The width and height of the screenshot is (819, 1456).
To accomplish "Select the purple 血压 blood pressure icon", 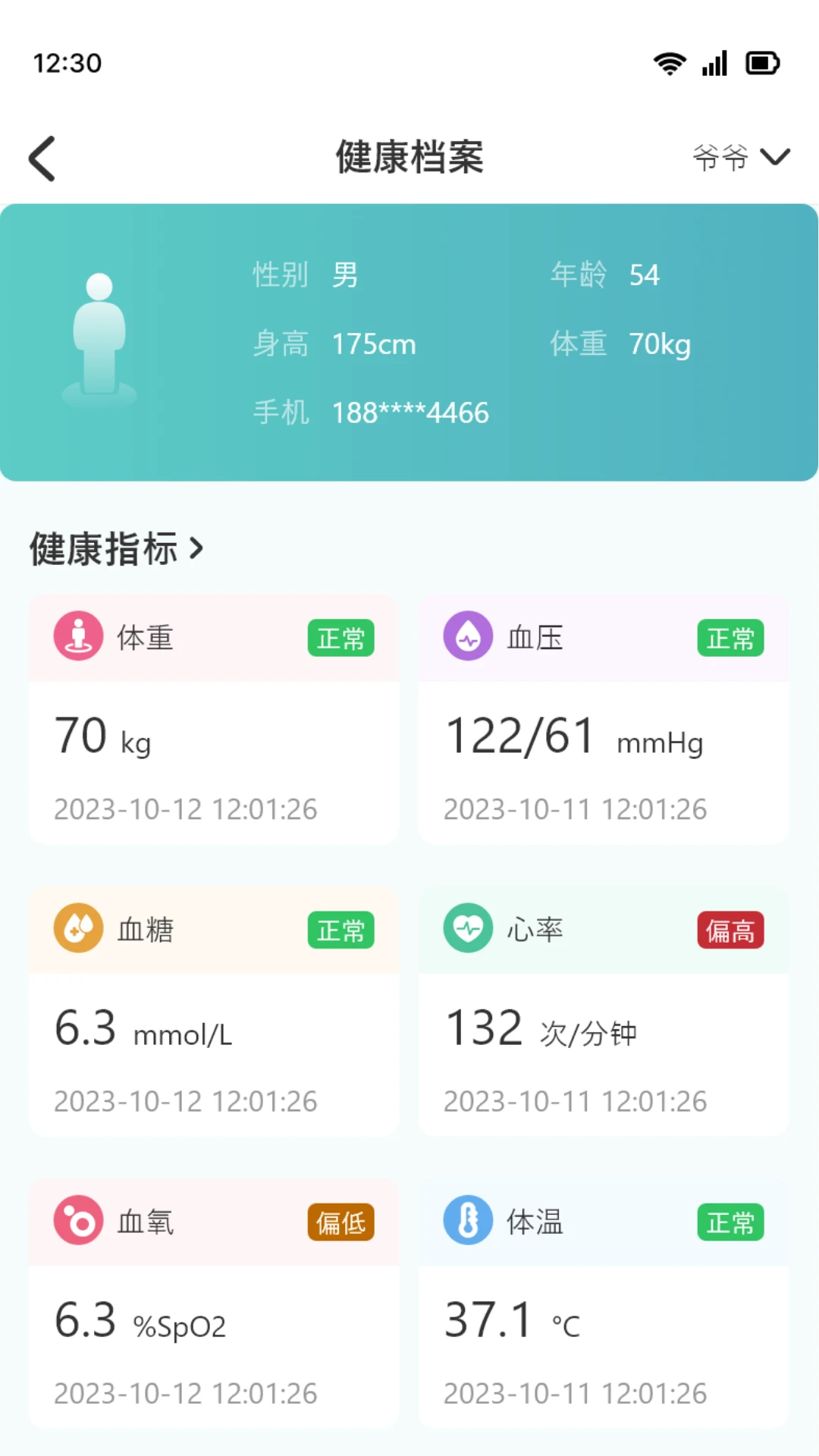I will (468, 636).
